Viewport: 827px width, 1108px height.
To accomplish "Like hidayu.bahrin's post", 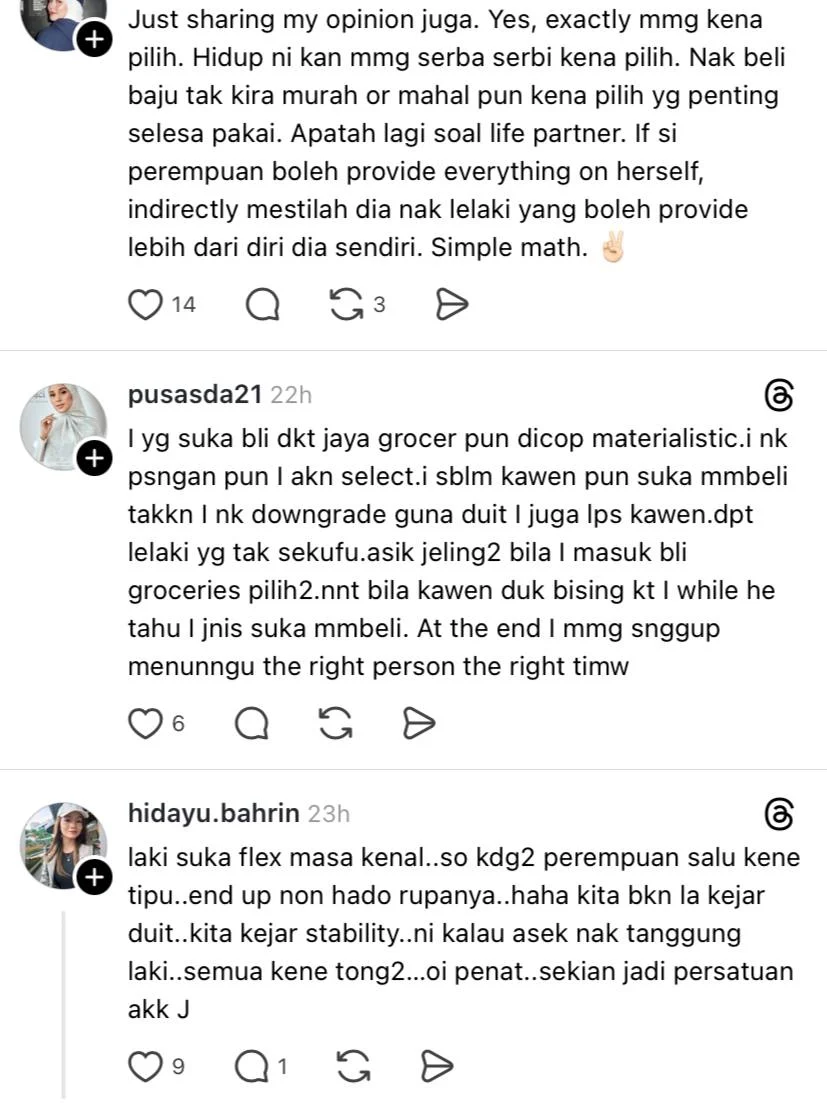I will [x=146, y=1067].
